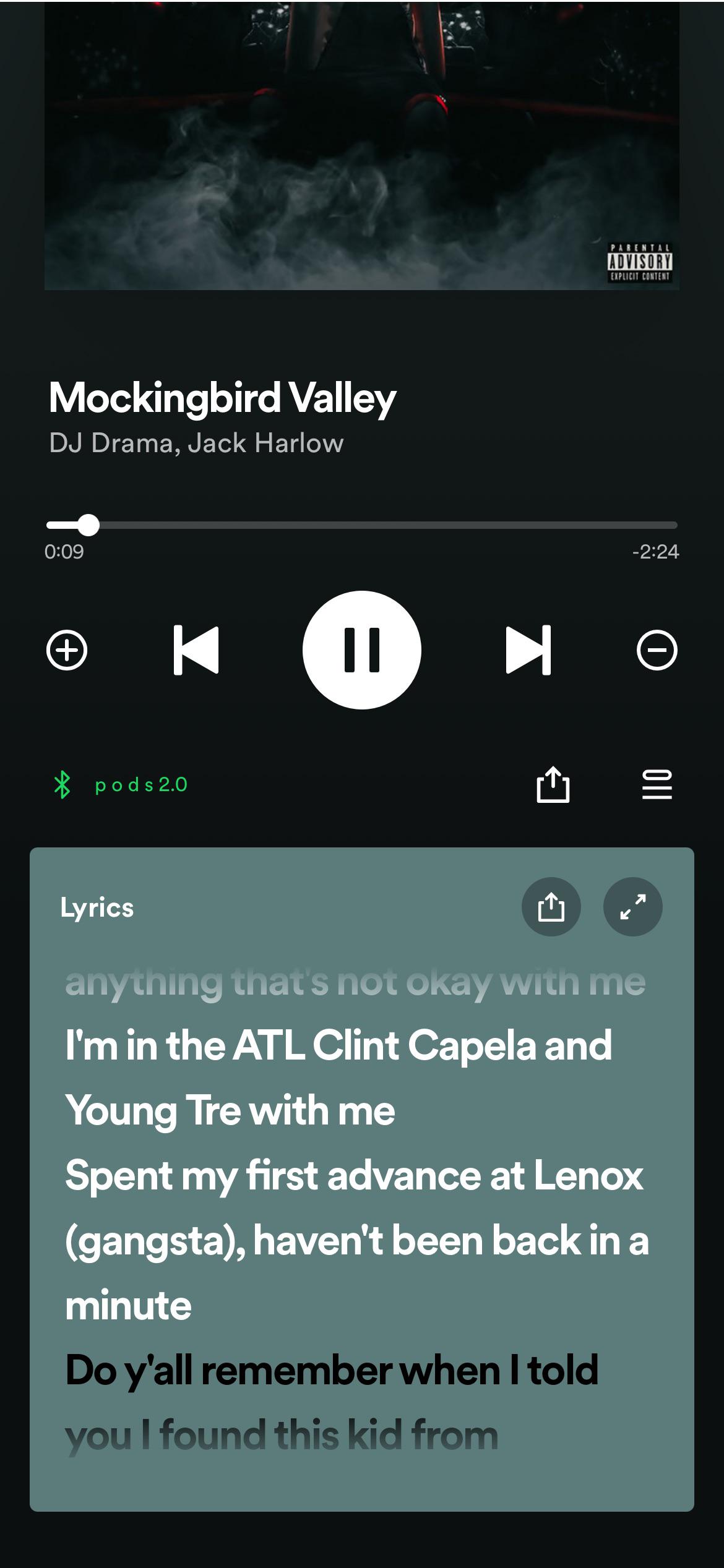Screen dimensions: 724x1568
Task: Add this song with the plus icon
Action: pos(67,650)
